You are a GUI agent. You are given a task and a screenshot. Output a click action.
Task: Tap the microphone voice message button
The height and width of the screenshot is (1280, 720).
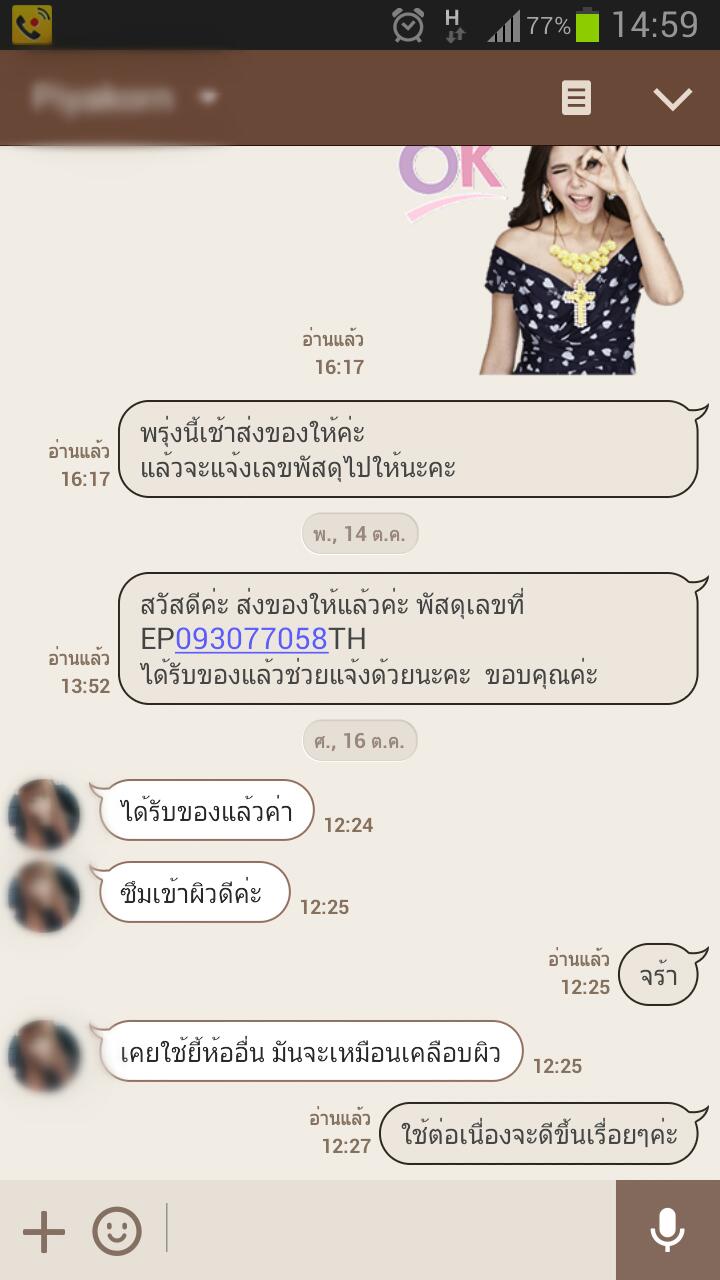(x=667, y=1230)
